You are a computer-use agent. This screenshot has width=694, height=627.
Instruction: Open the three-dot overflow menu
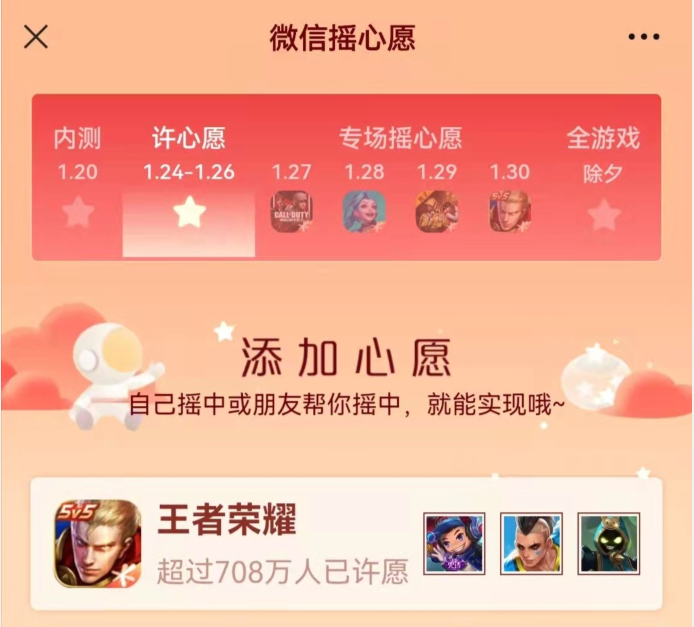644,38
